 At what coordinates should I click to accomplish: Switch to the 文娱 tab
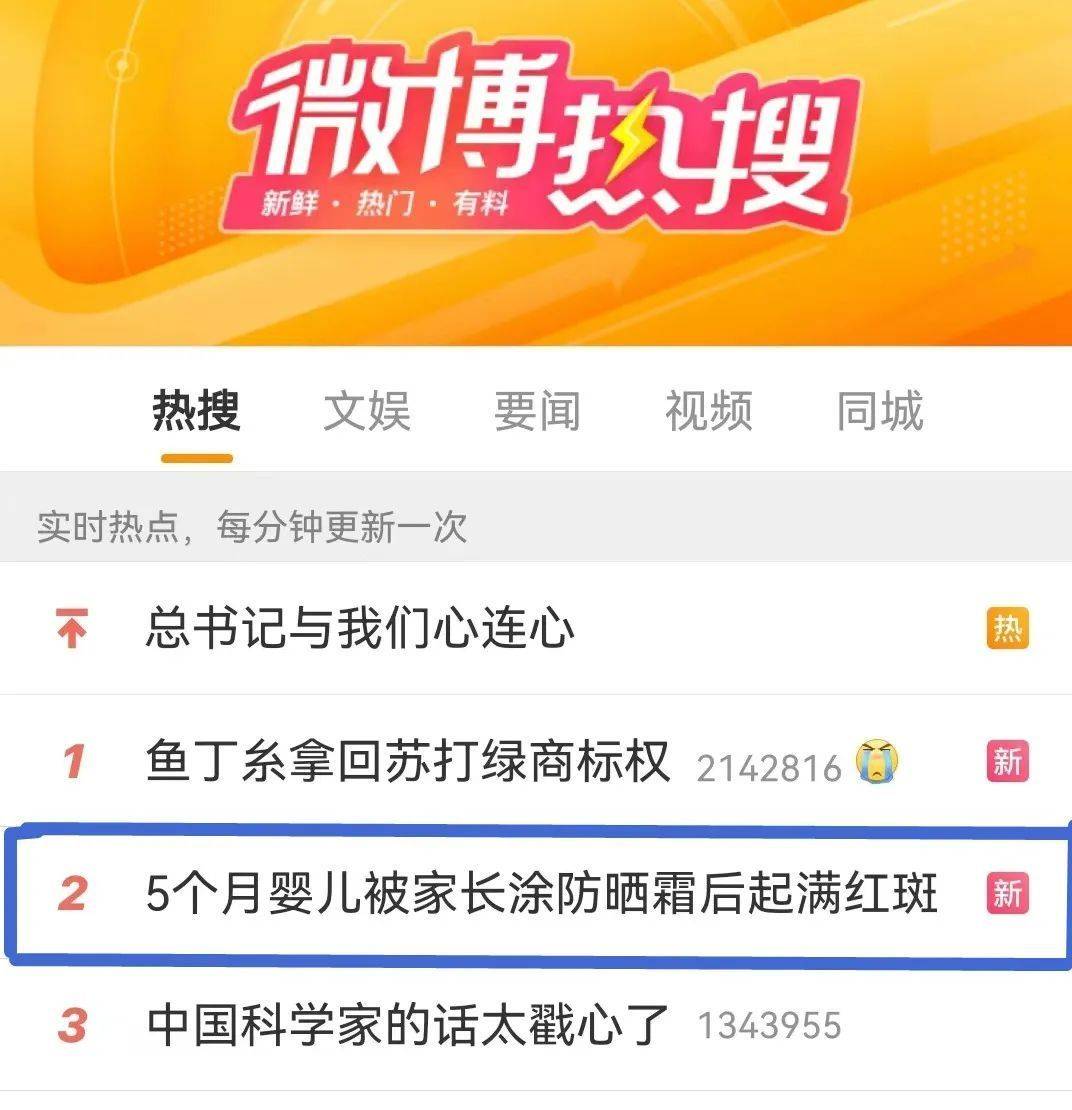point(366,411)
